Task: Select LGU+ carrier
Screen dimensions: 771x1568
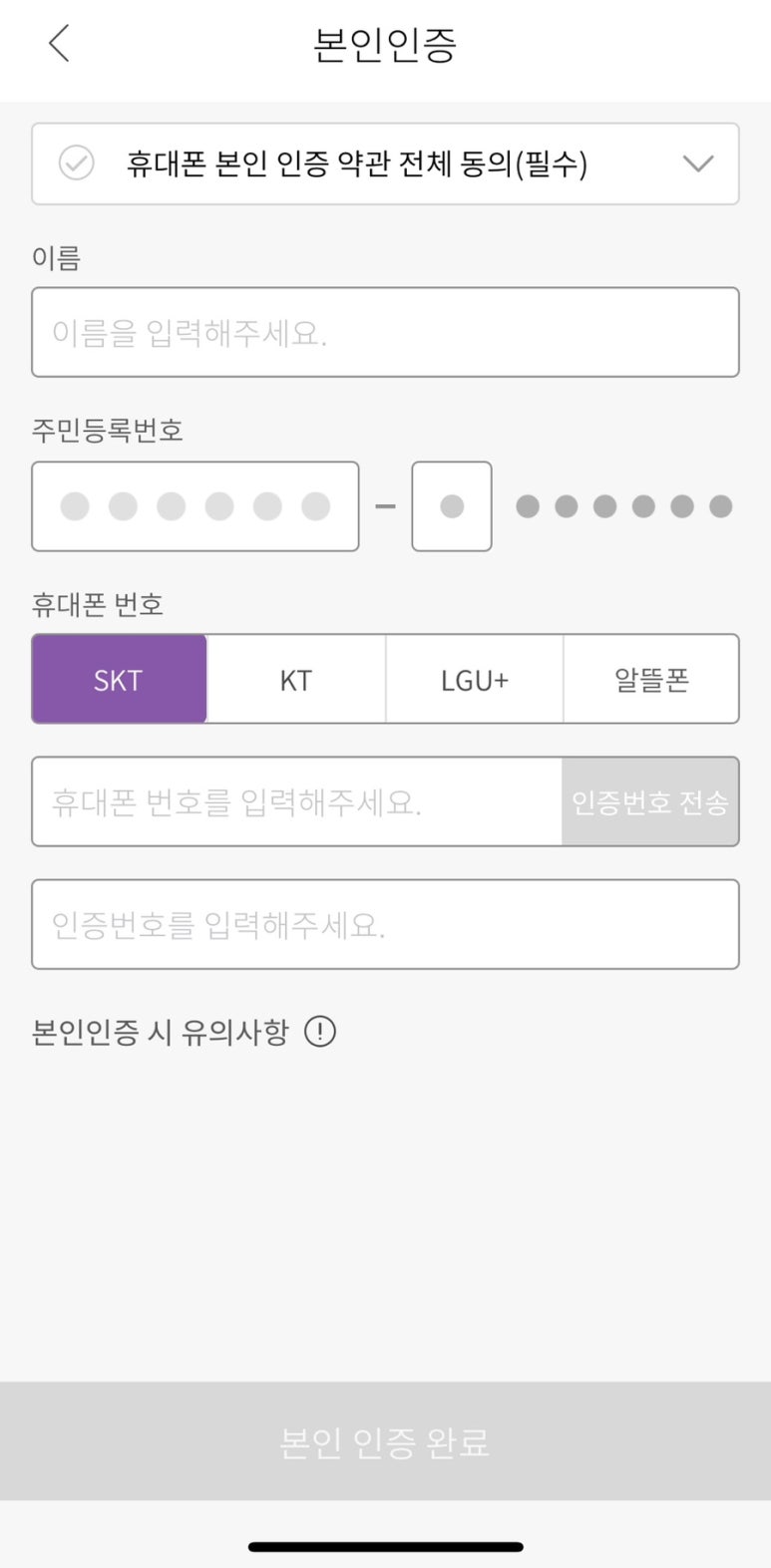Action: tap(475, 679)
